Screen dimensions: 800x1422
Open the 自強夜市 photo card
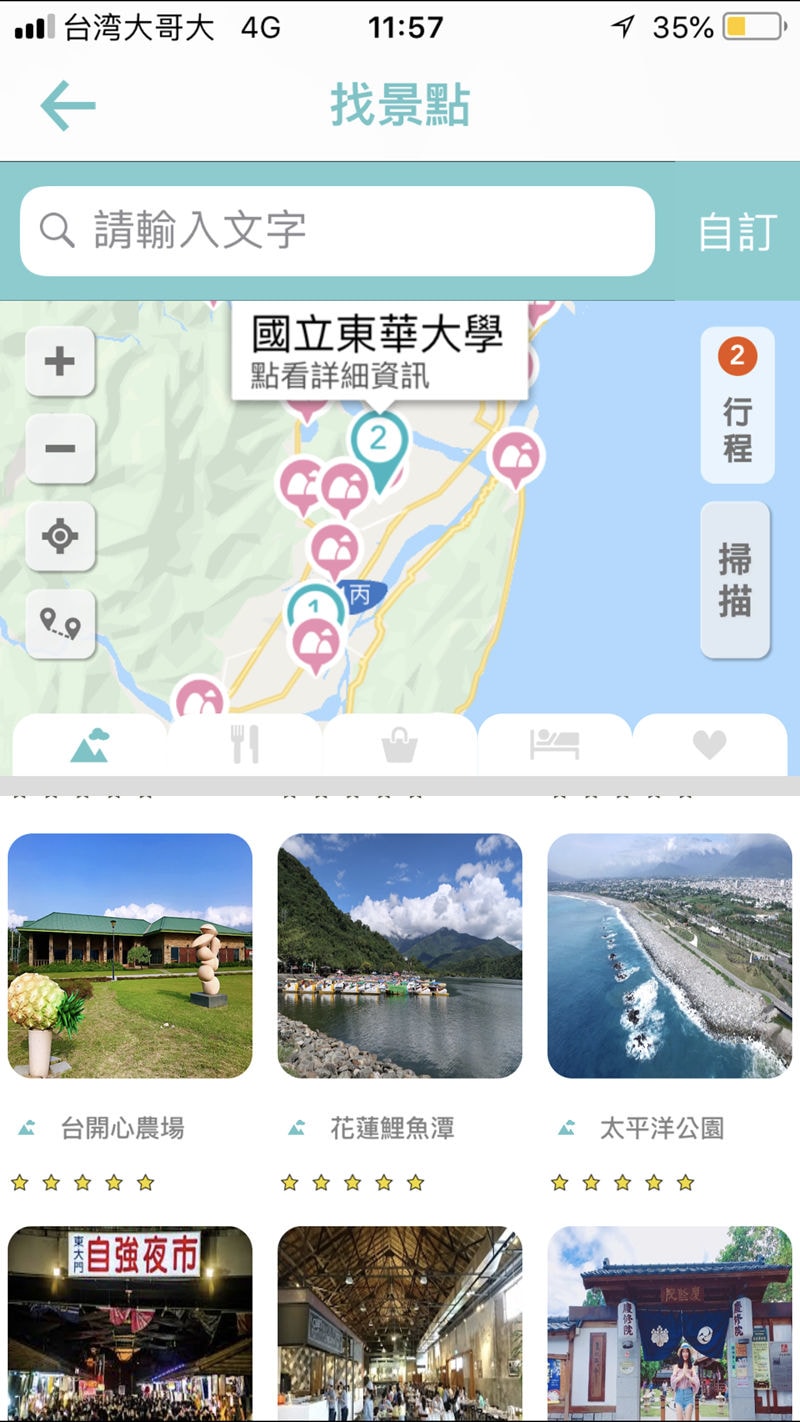(x=130, y=1320)
